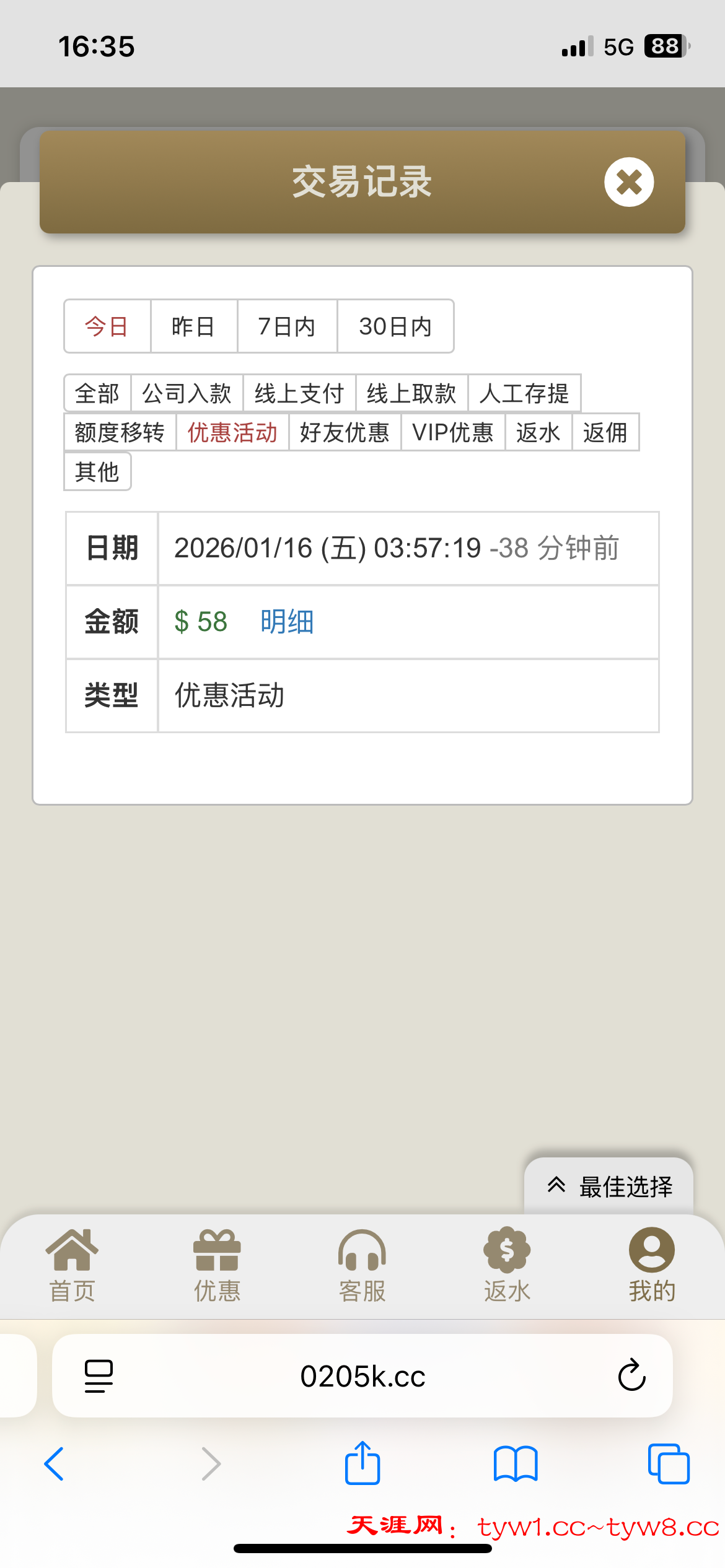
Task: Select the 返佣 type filter
Action: [x=605, y=432]
